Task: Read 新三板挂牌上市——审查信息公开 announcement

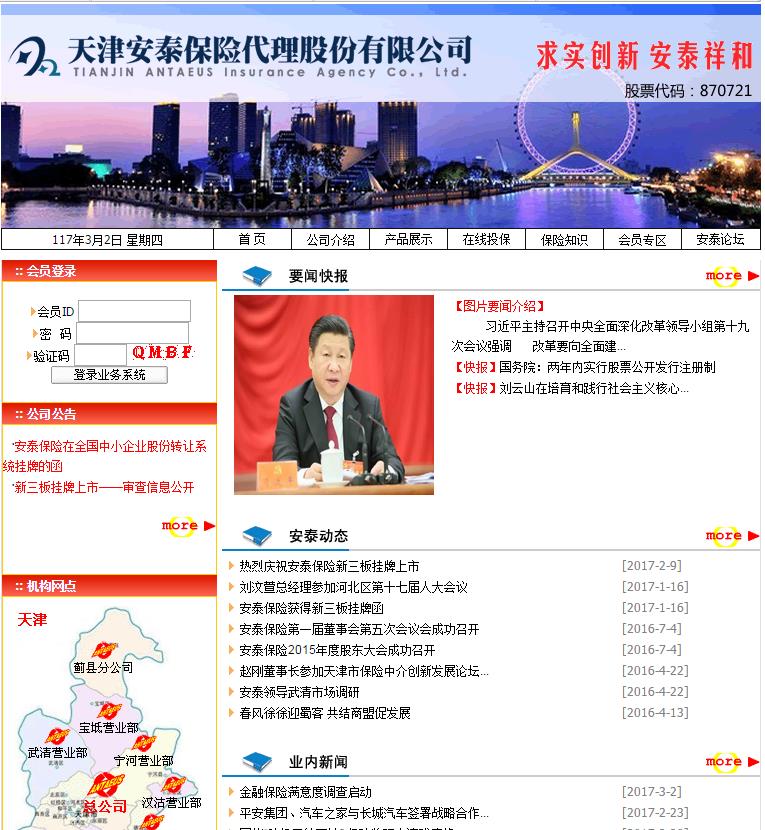Action: (103, 487)
